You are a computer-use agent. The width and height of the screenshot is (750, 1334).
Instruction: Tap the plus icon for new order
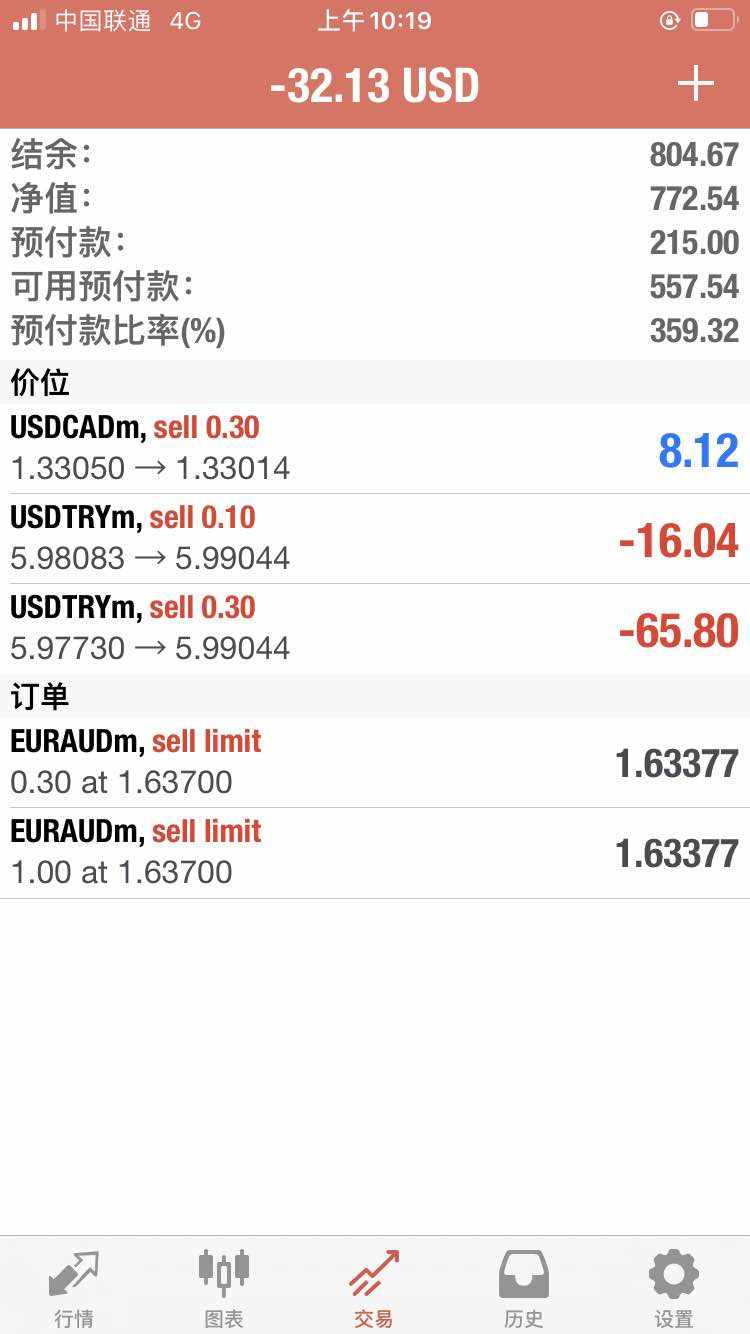[x=695, y=84]
